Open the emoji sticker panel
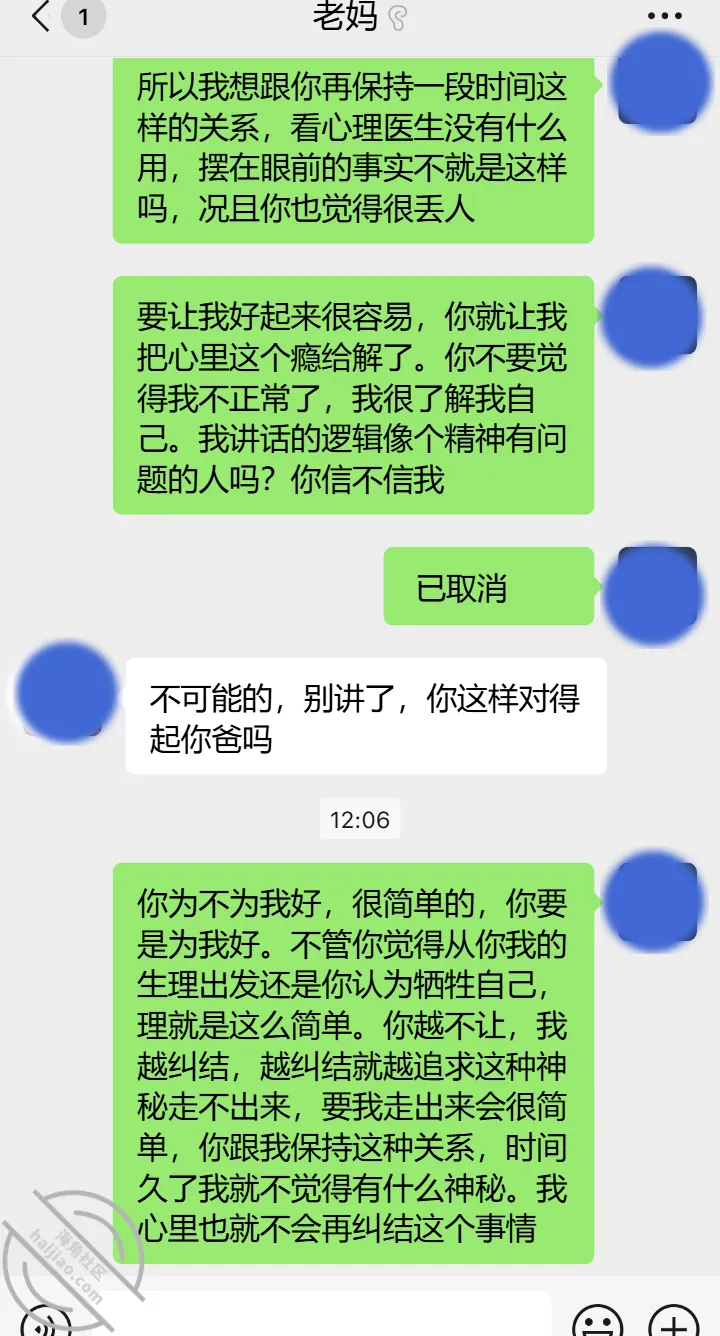Image resolution: width=720 pixels, height=1336 pixels. (x=598, y=1322)
